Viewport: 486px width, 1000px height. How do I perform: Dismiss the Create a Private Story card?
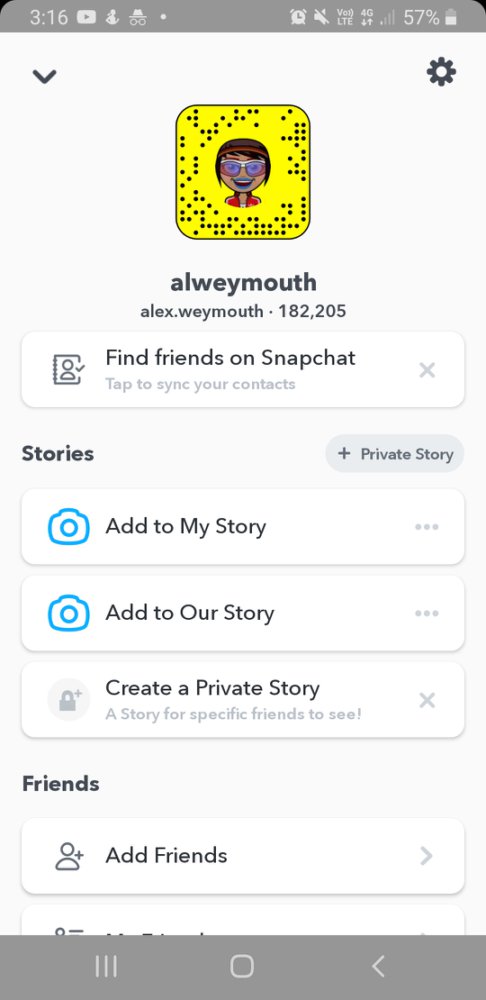click(427, 700)
